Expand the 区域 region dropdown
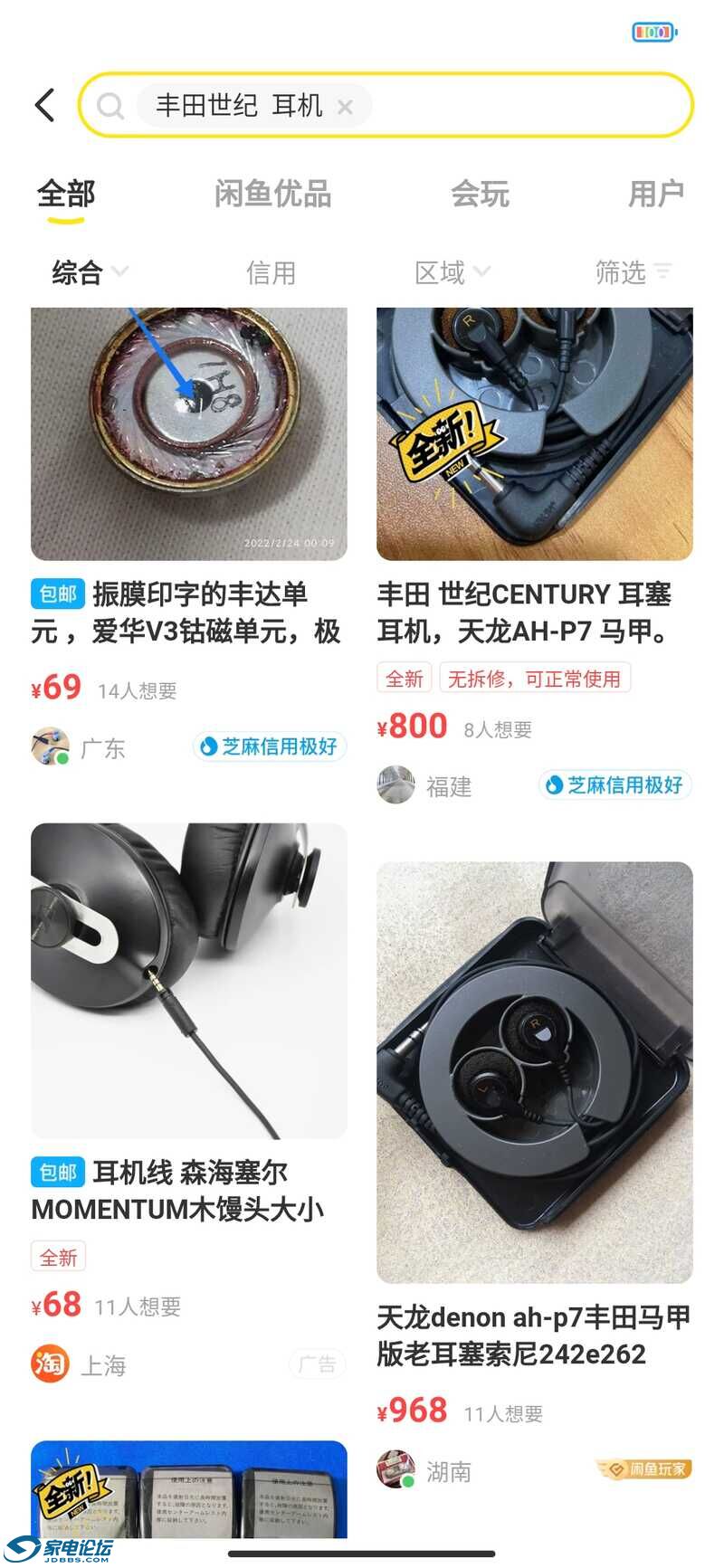 [x=452, y=272]
